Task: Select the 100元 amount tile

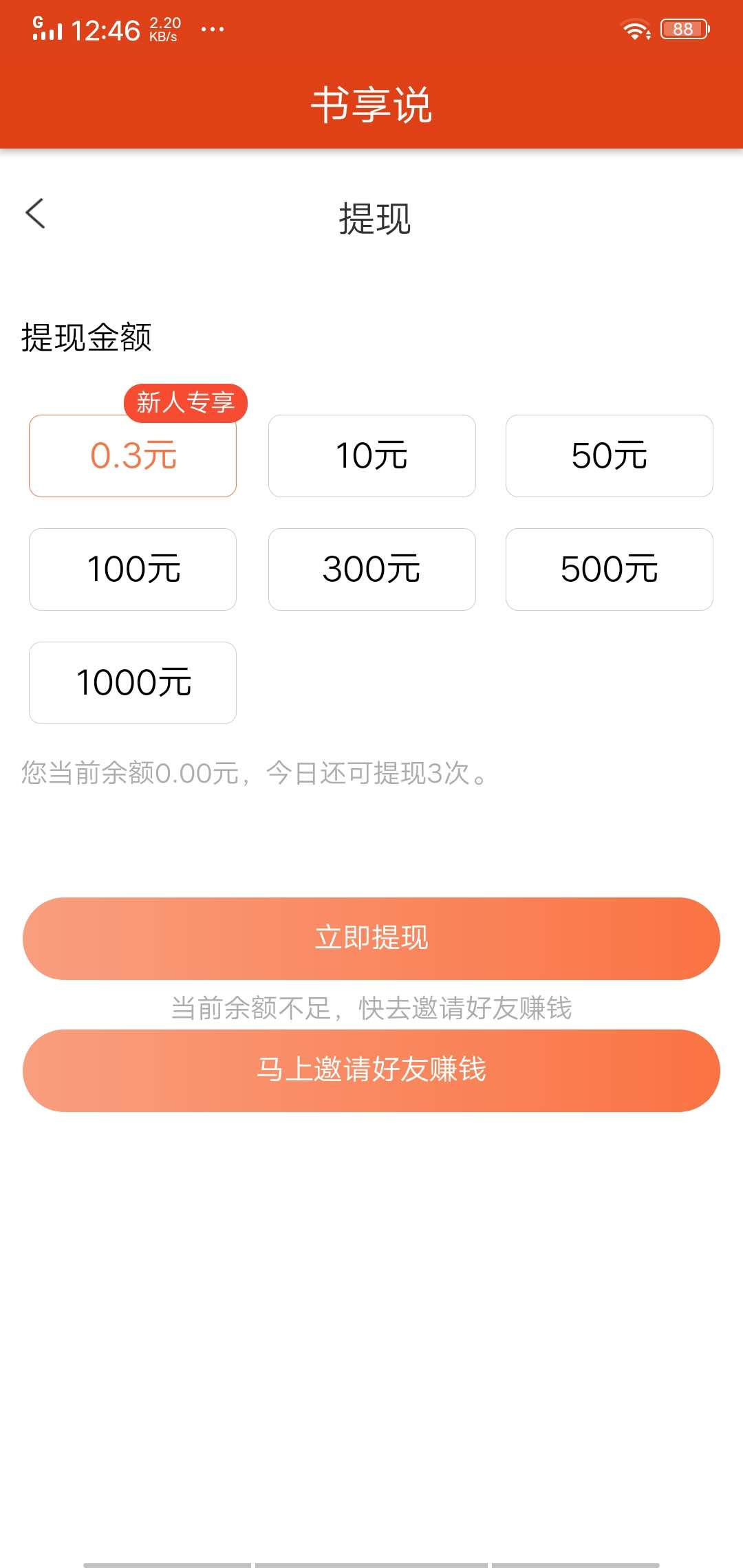Action: [132, 569]
